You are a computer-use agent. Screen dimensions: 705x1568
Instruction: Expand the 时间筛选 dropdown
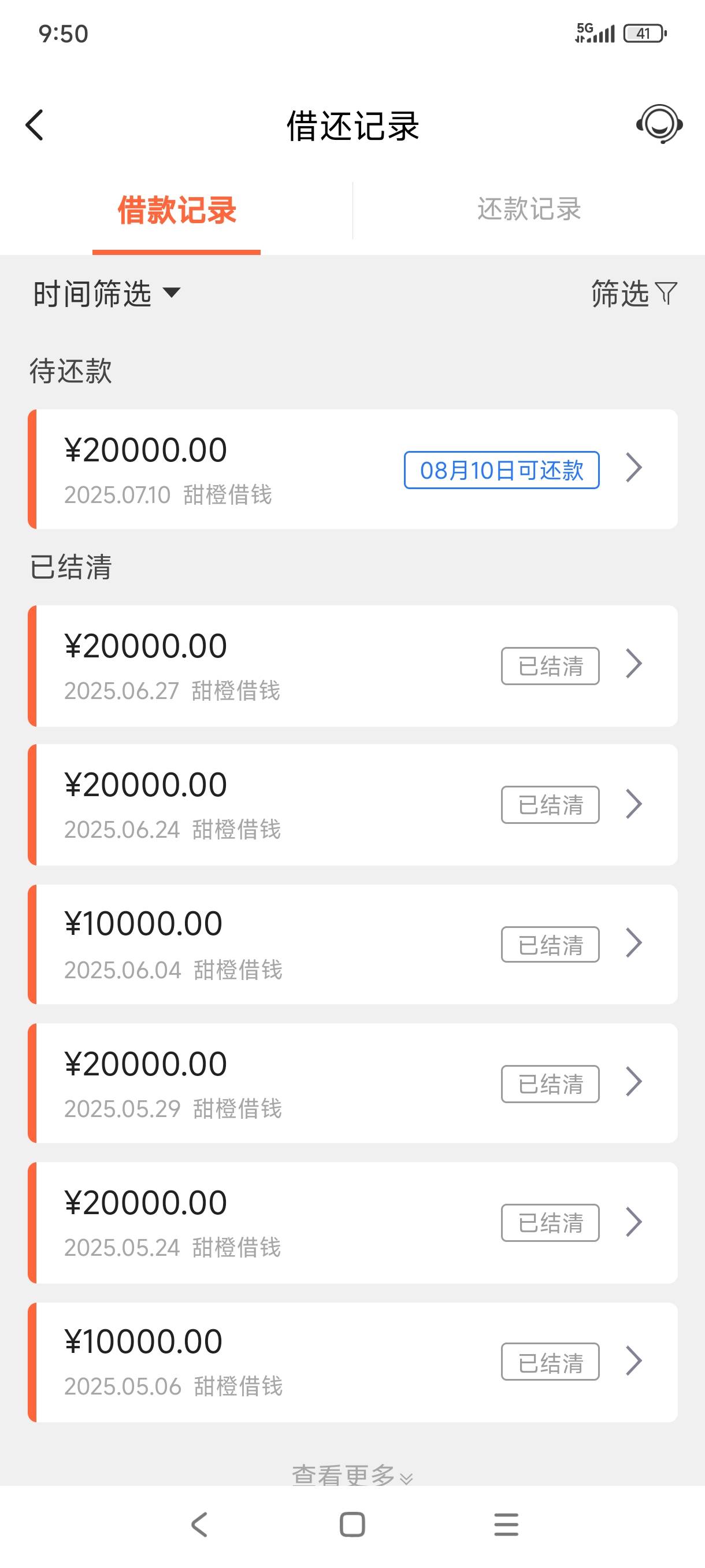(x=107, y=294)
